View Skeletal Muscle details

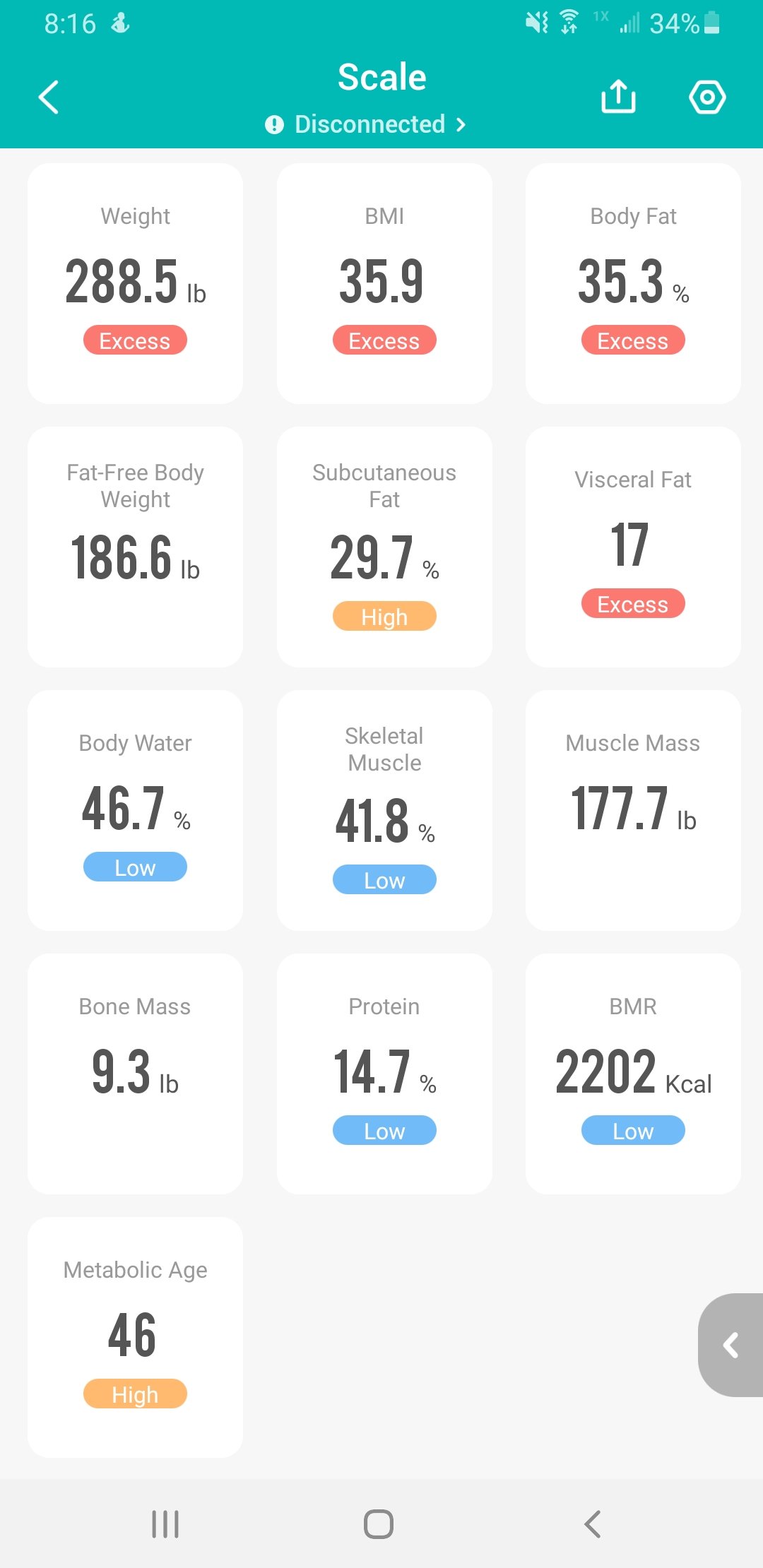point(384,810)
